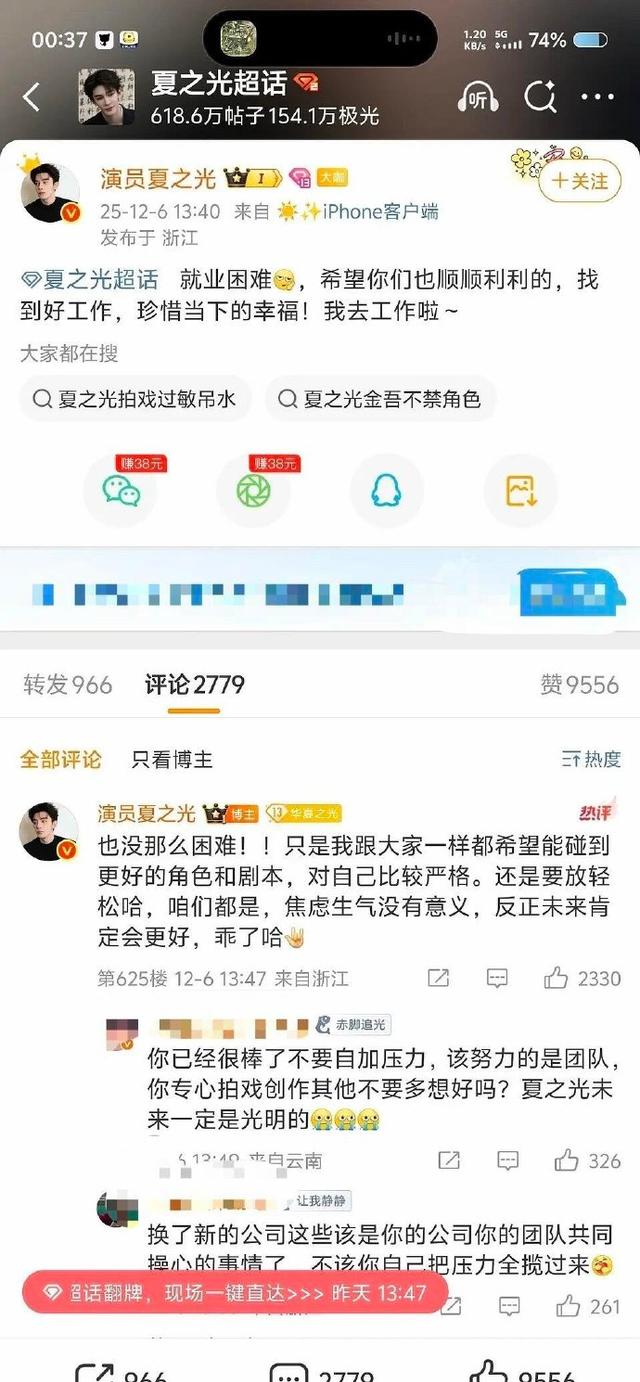Follow 演员夏之光 with the 关注 button

580,181
